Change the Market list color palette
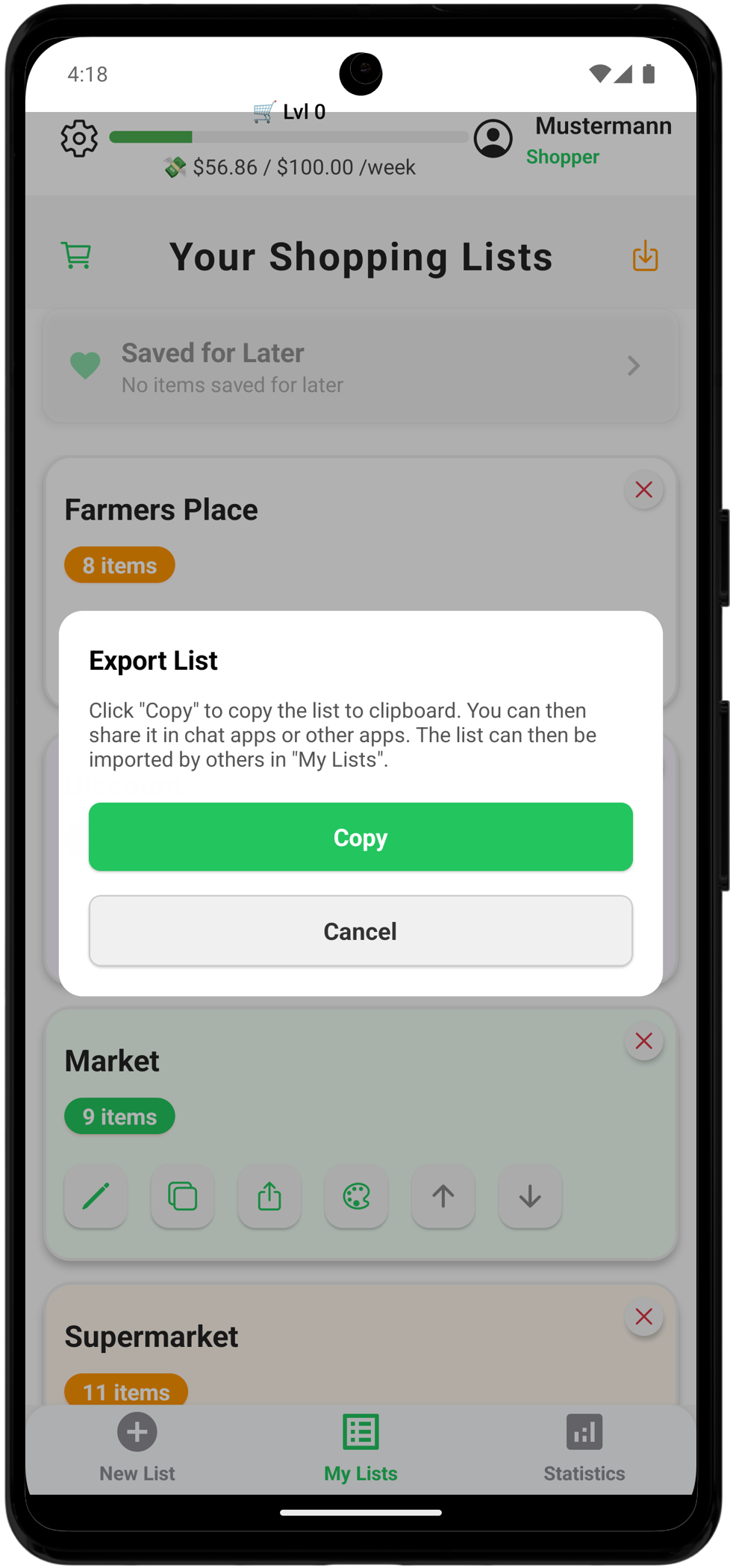Image resolution: width=730 pixels, height=1568 pixels. point(356,1196)
